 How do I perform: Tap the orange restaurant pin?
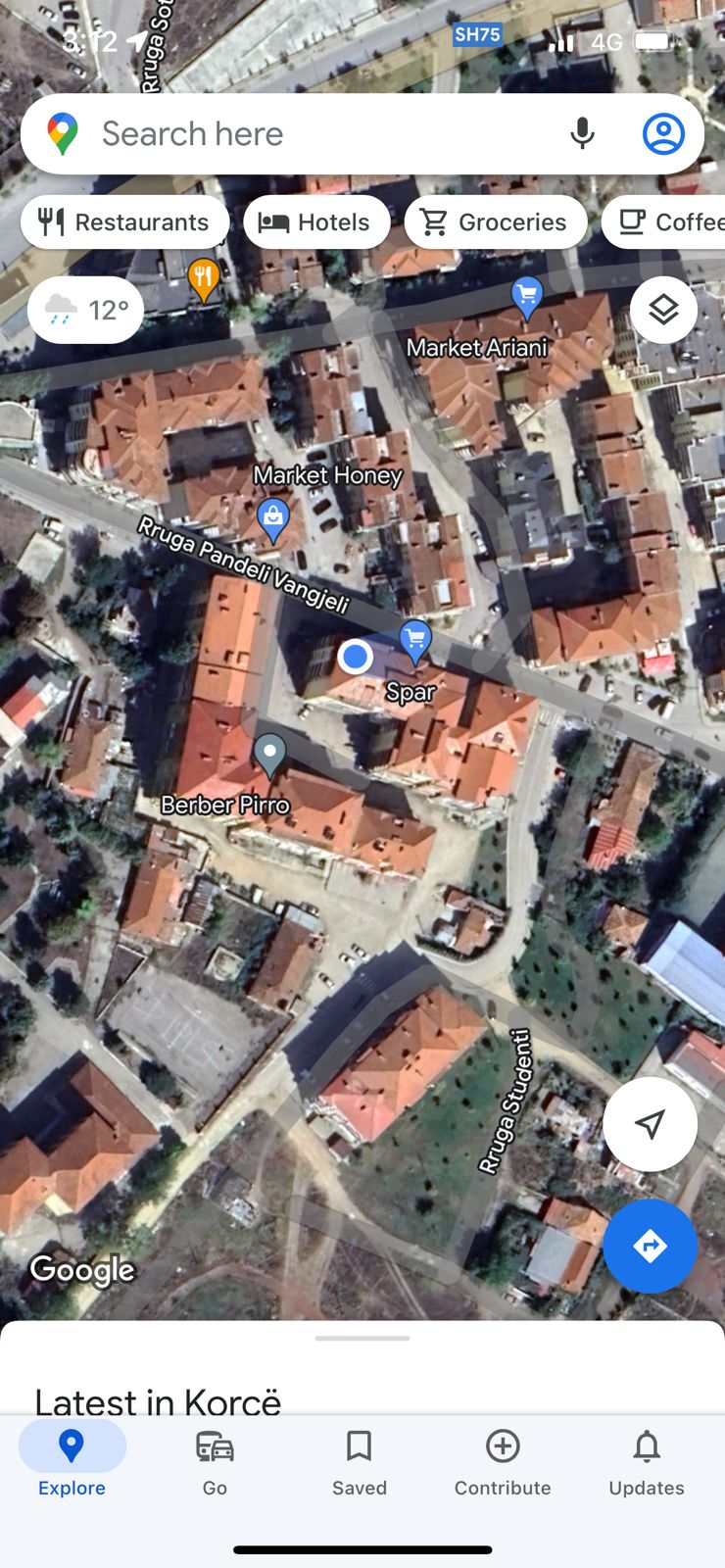pyautogui.click(x=203, y=278)
